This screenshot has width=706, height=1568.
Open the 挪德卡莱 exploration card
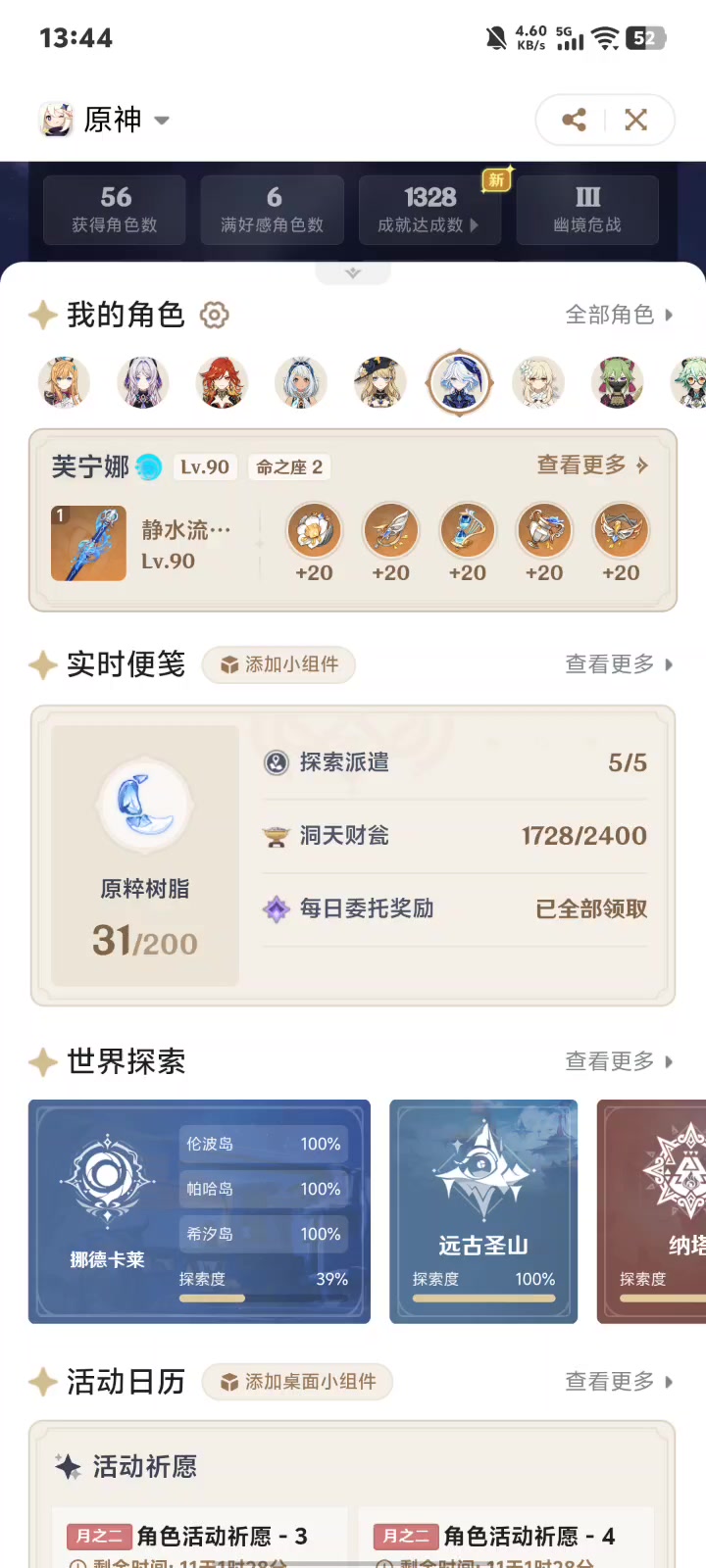pos(107,1210)
